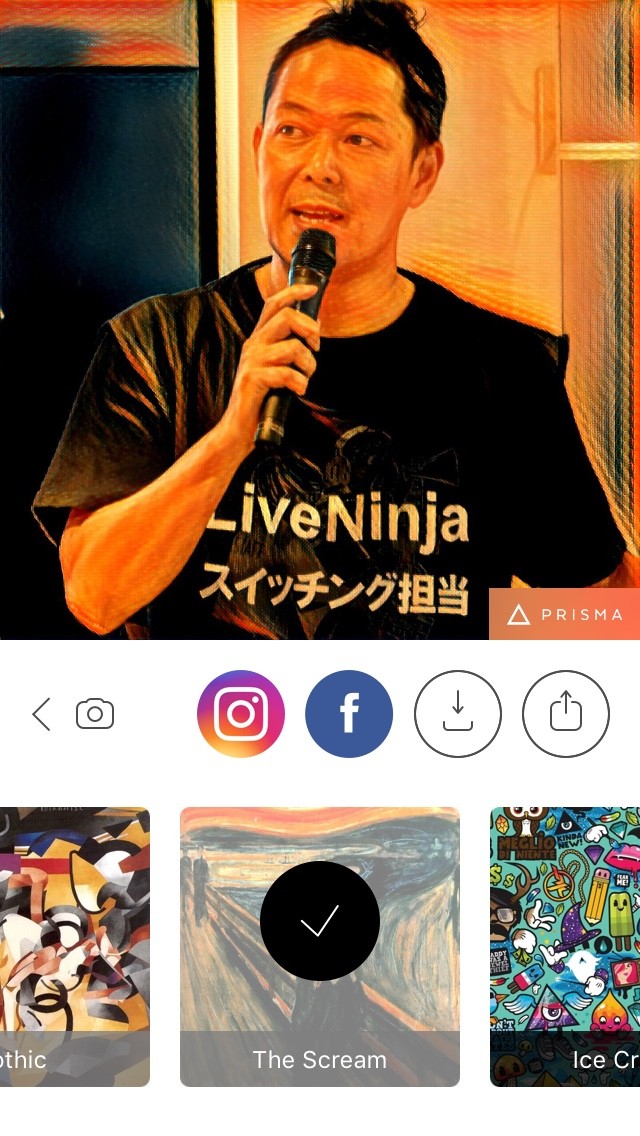Select The Scream filter
640x1136 pixels.
320,945
